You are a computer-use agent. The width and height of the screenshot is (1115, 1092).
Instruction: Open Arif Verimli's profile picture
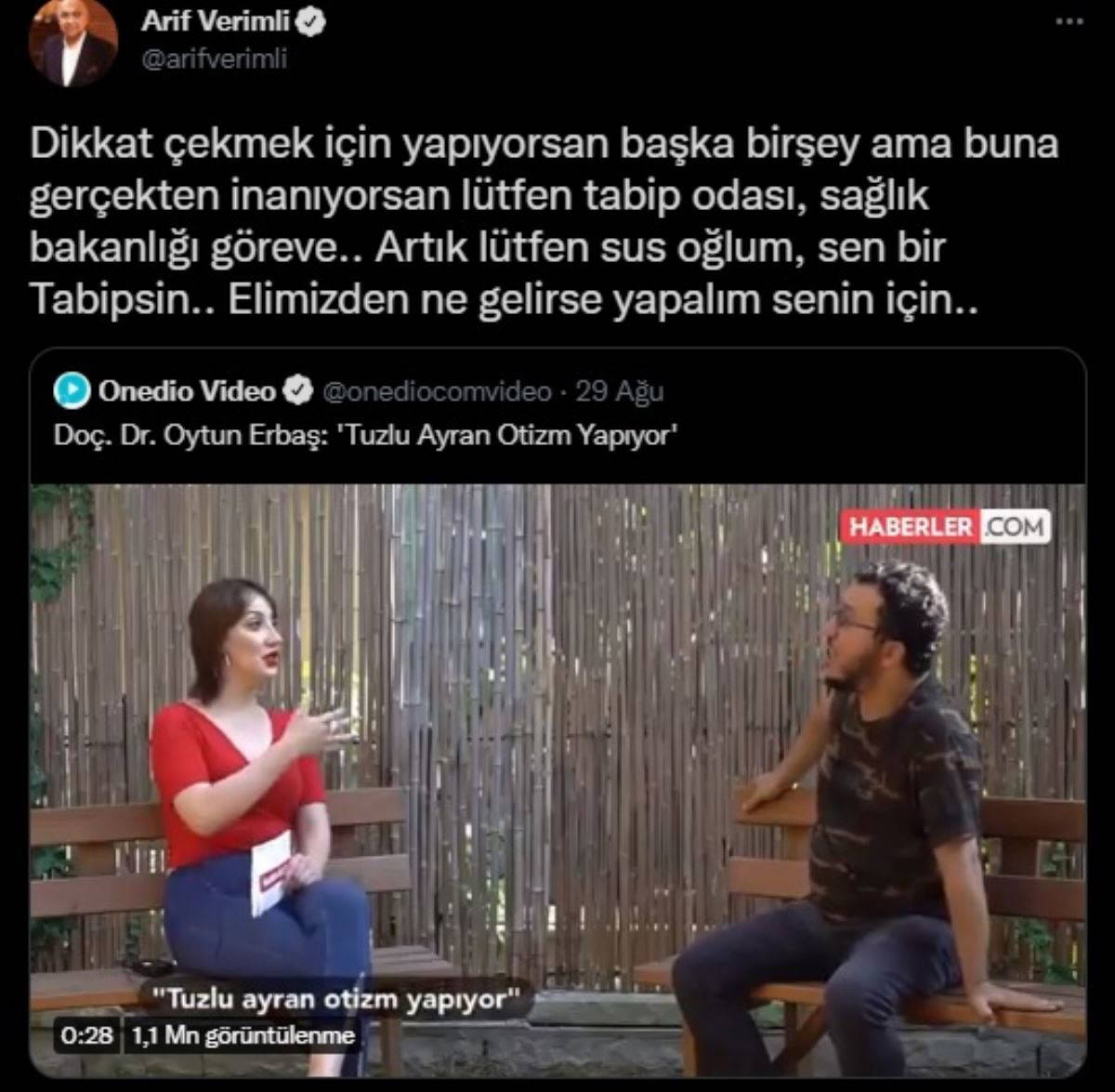(x=72, y=42)
